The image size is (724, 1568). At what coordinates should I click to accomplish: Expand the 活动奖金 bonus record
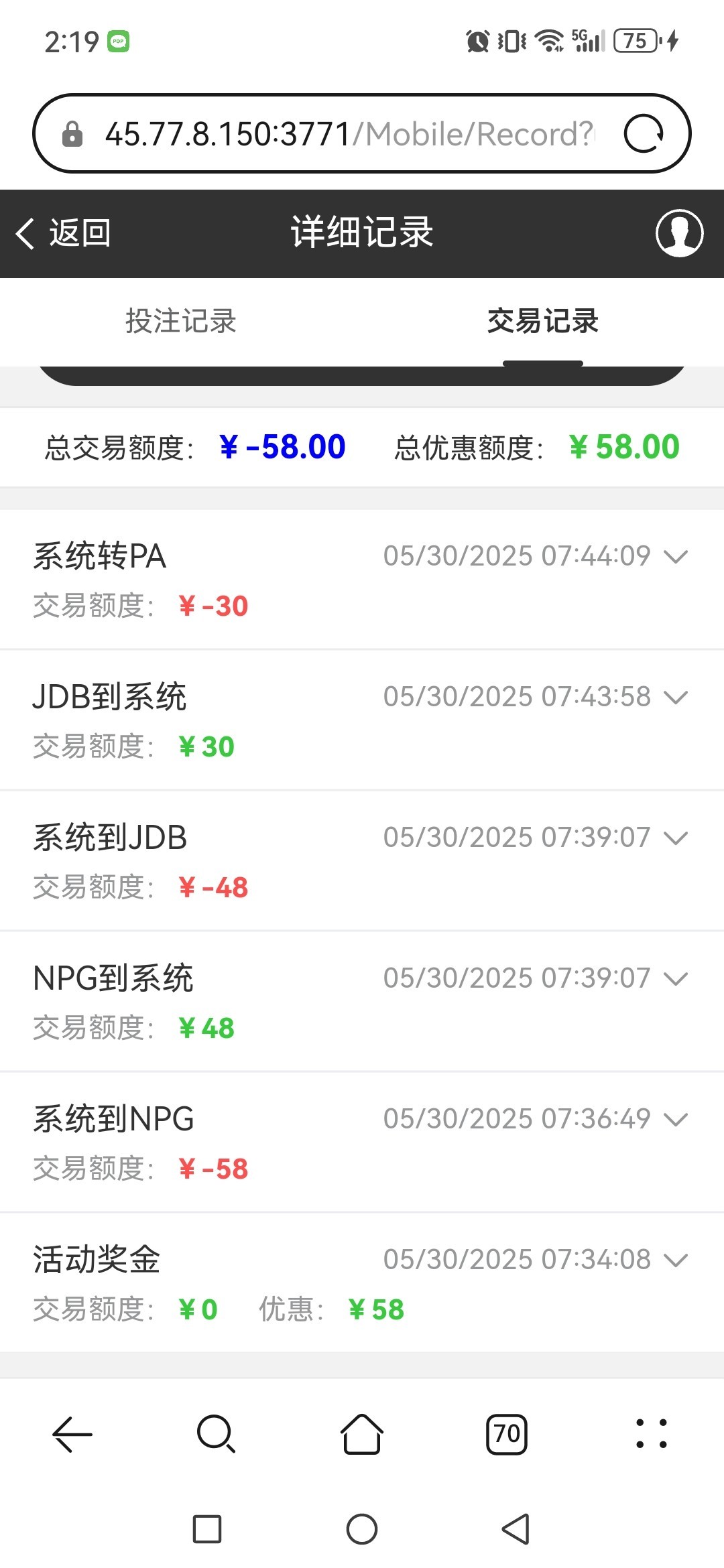pos(676,1260)
